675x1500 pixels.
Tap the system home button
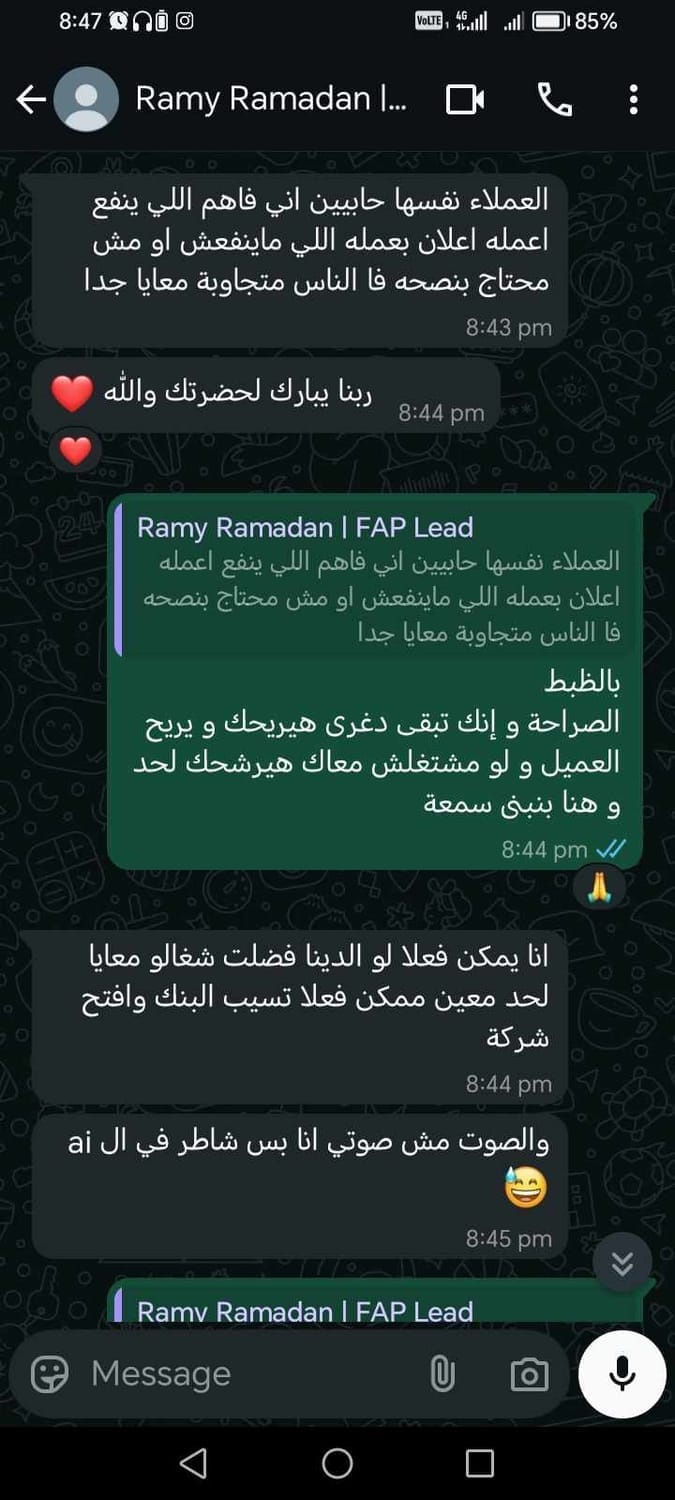tap(337, 1464)
